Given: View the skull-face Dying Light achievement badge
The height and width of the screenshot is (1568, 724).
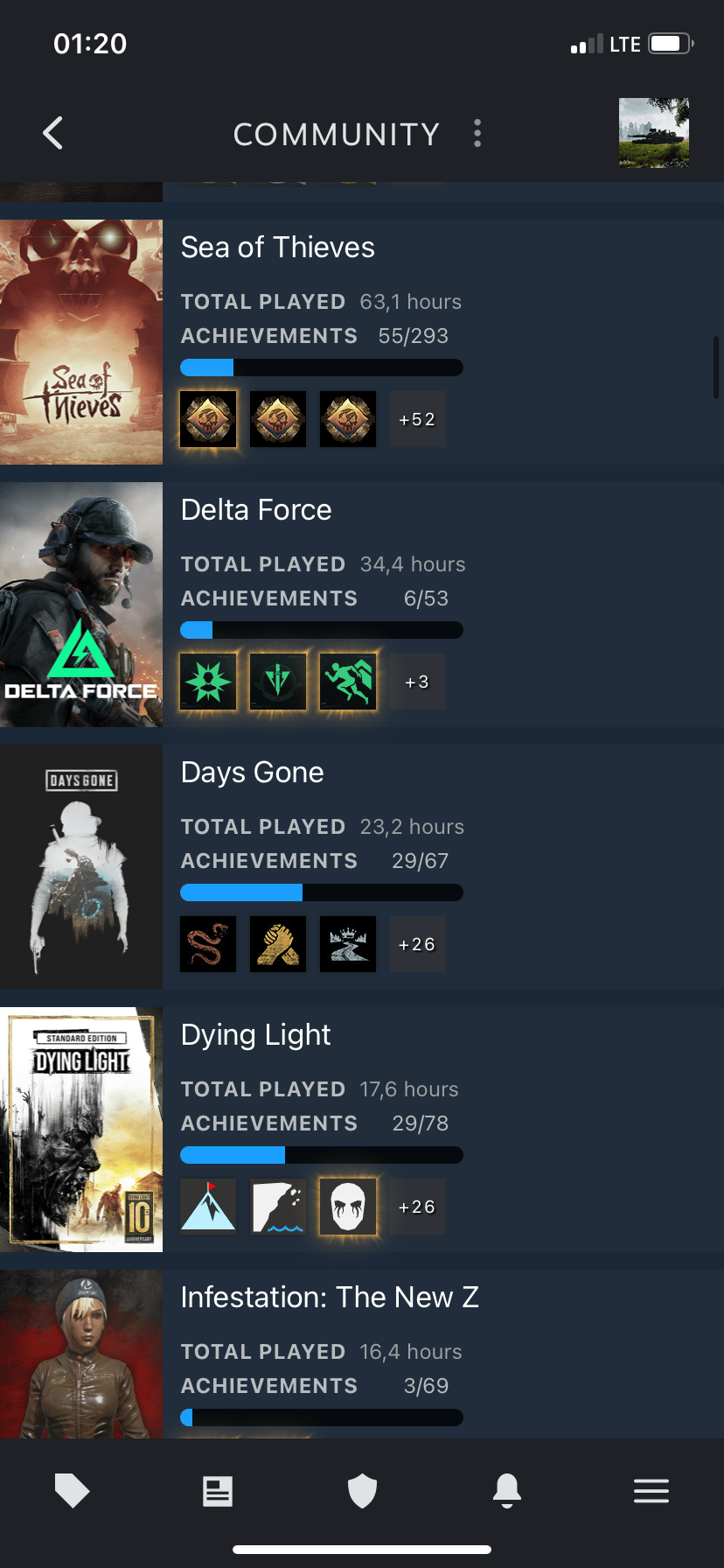Looking at the screenshot, I should (x=348, y=1207).
